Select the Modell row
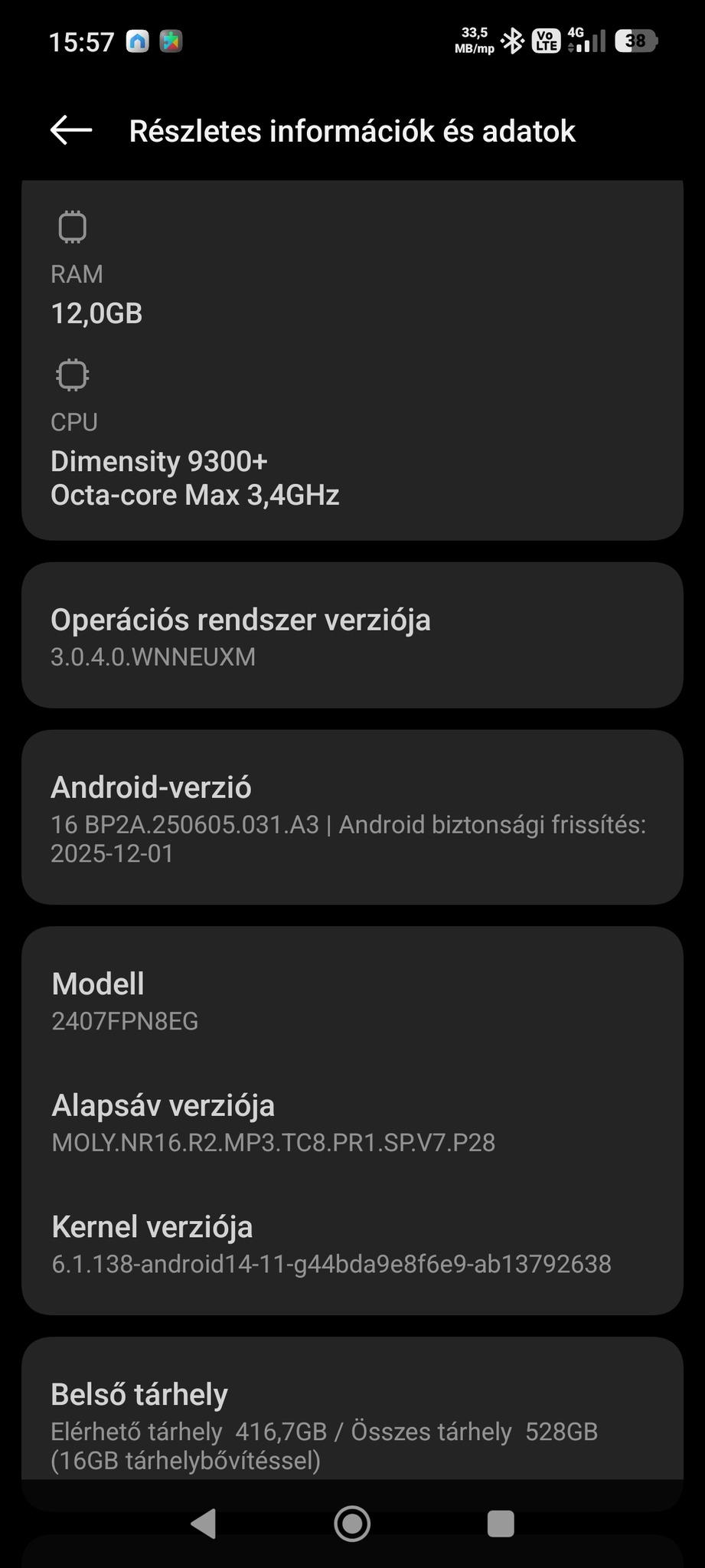 (x=352, y=1000)
